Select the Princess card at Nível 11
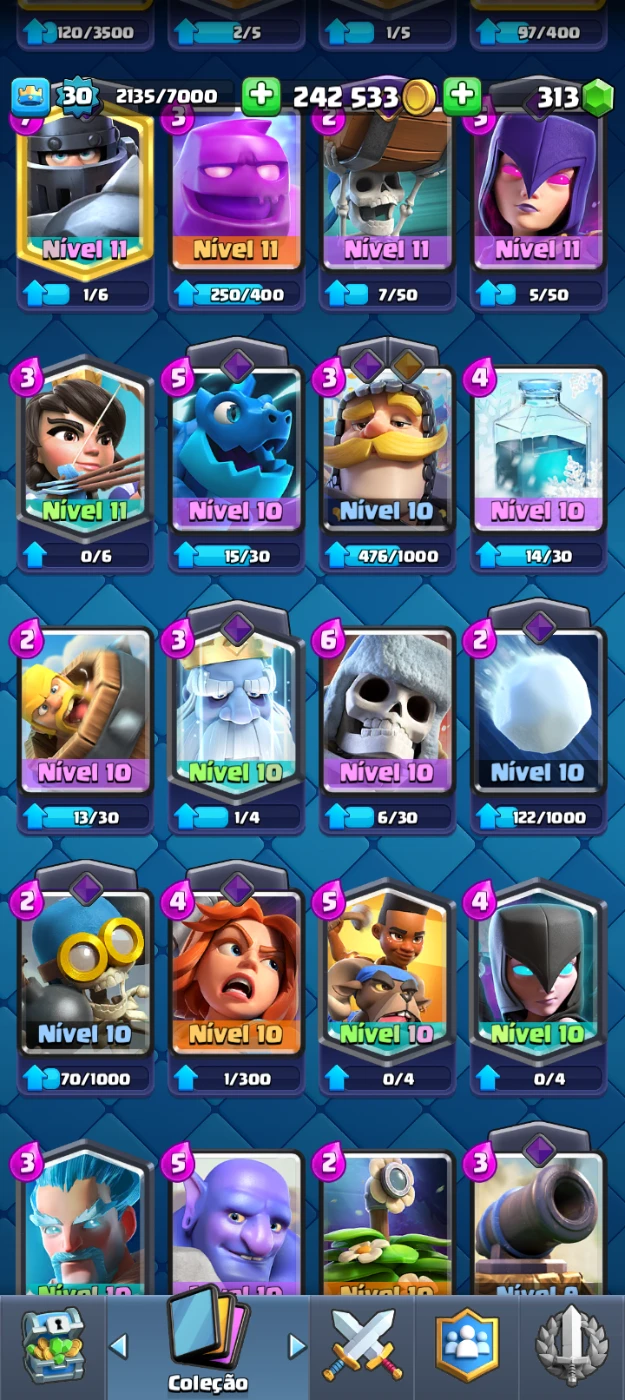 click(x=85, y=455)
